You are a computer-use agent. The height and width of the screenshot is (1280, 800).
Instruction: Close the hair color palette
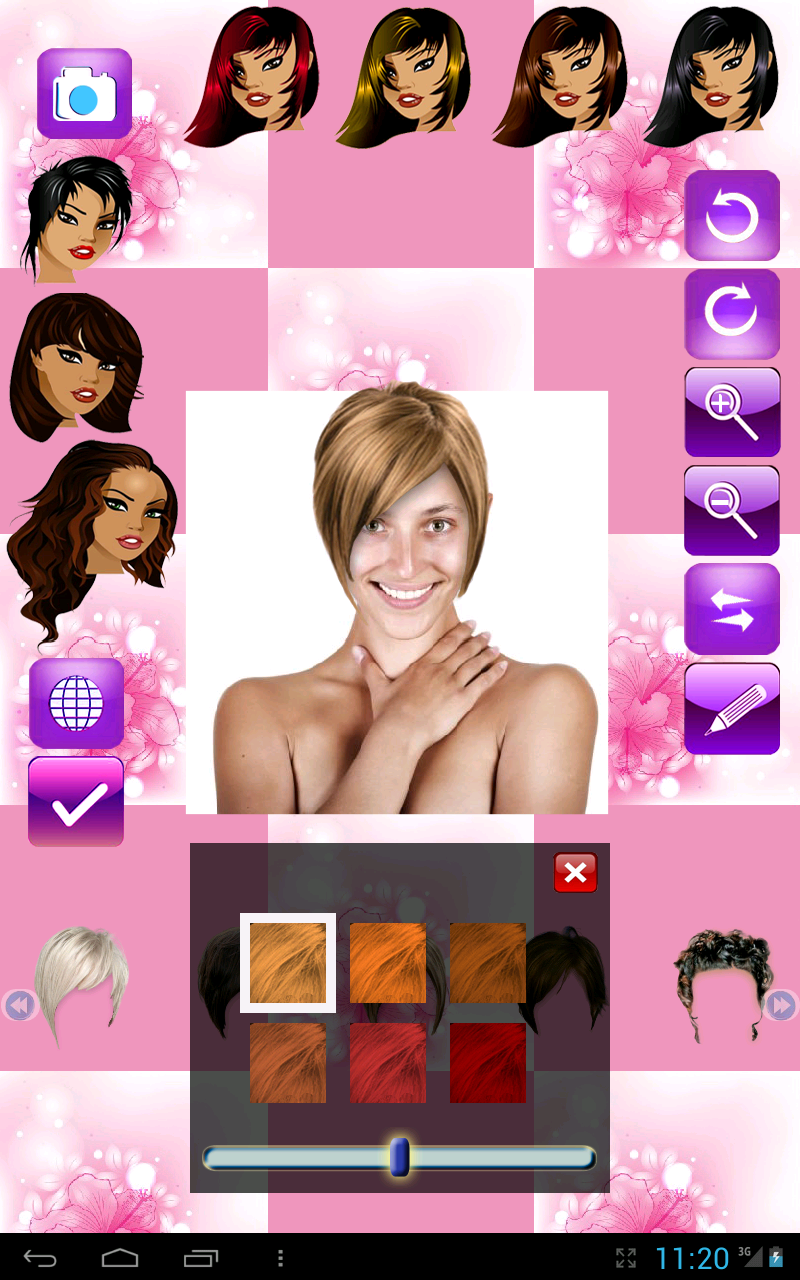pos(575,873)
